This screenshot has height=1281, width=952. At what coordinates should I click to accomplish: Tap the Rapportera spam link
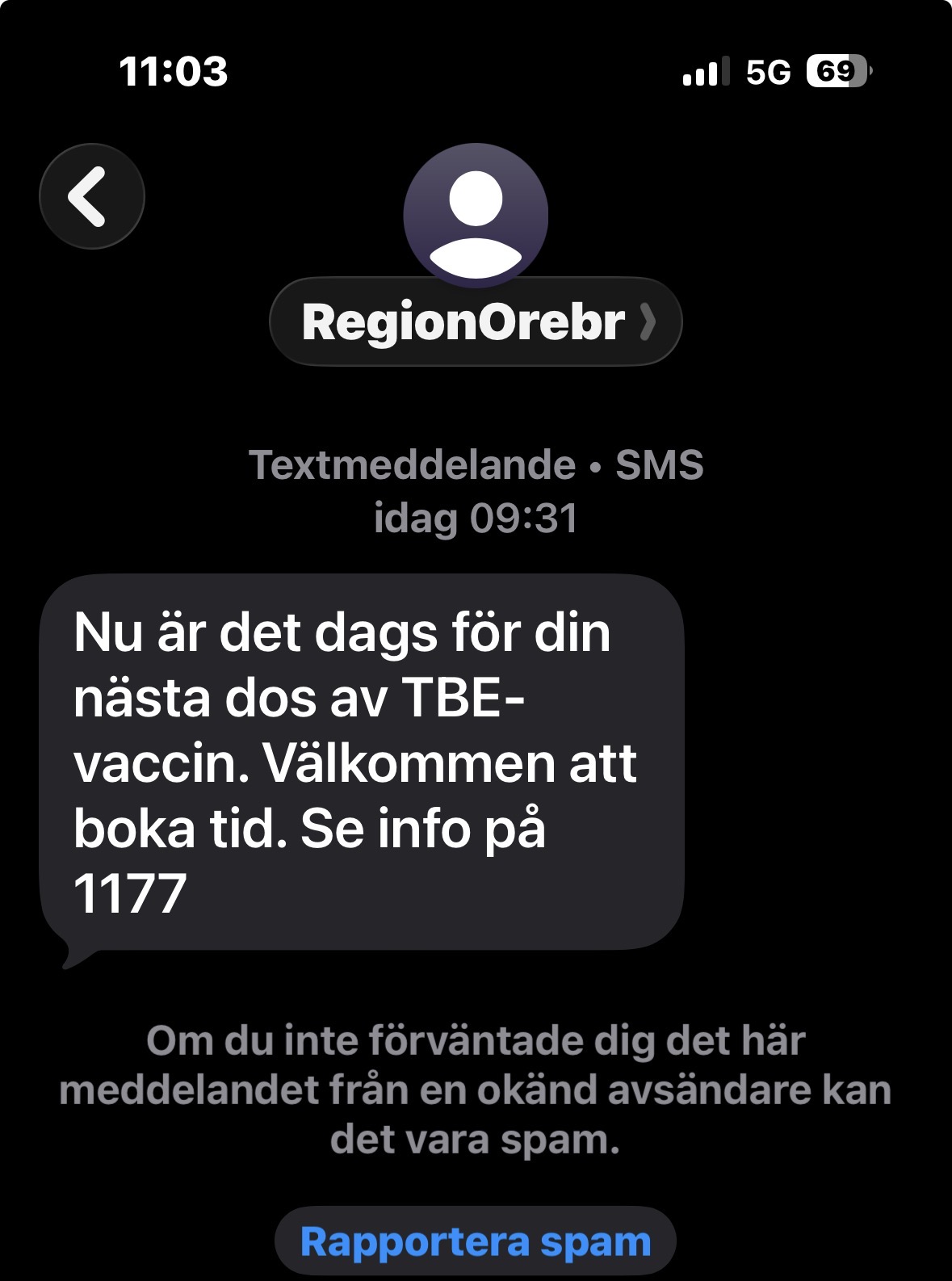click(476, 1241)
